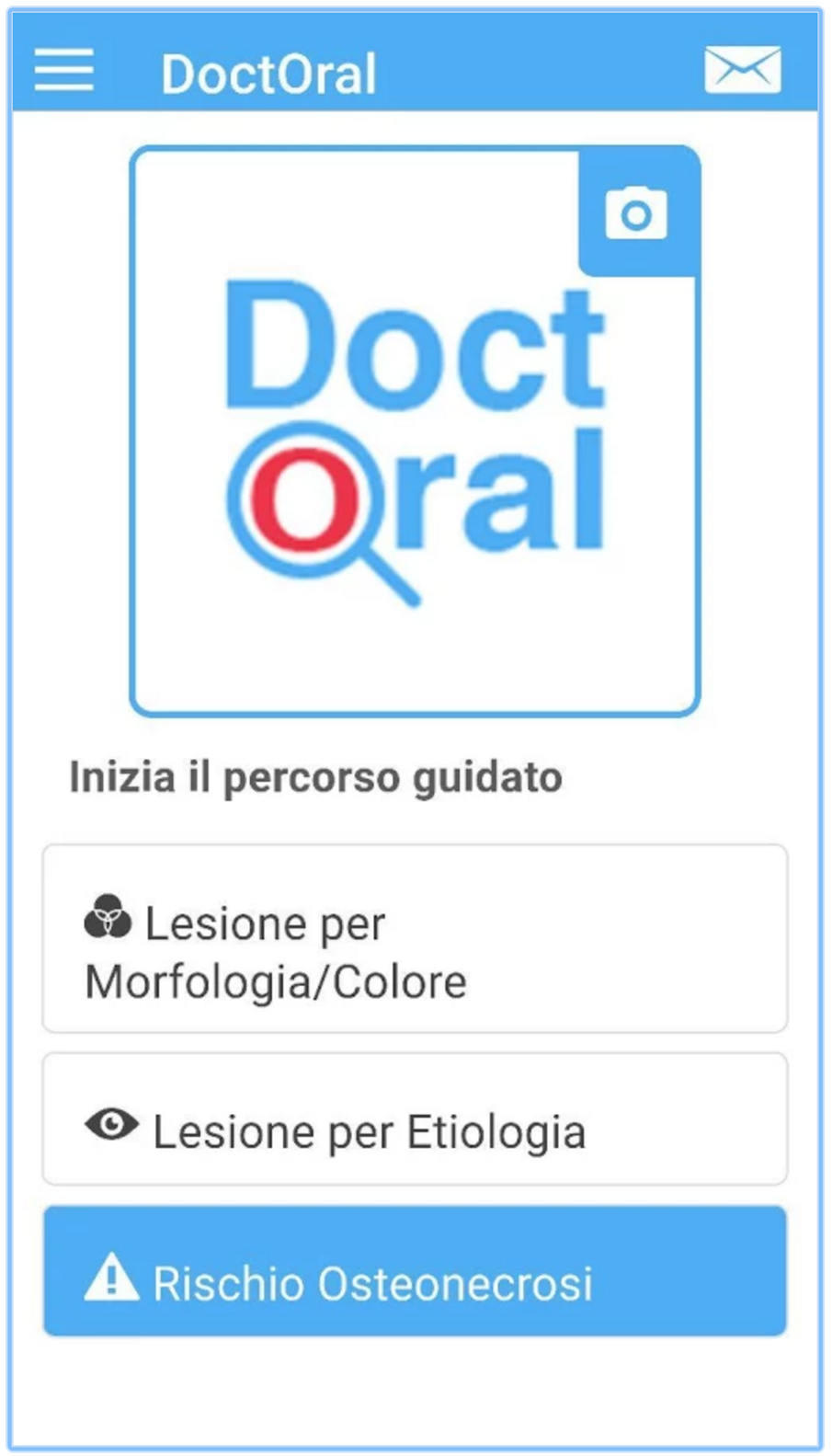832x1456 pixels.
Task: Tap the DoctOral title in the header
Action: click(269, 72)
